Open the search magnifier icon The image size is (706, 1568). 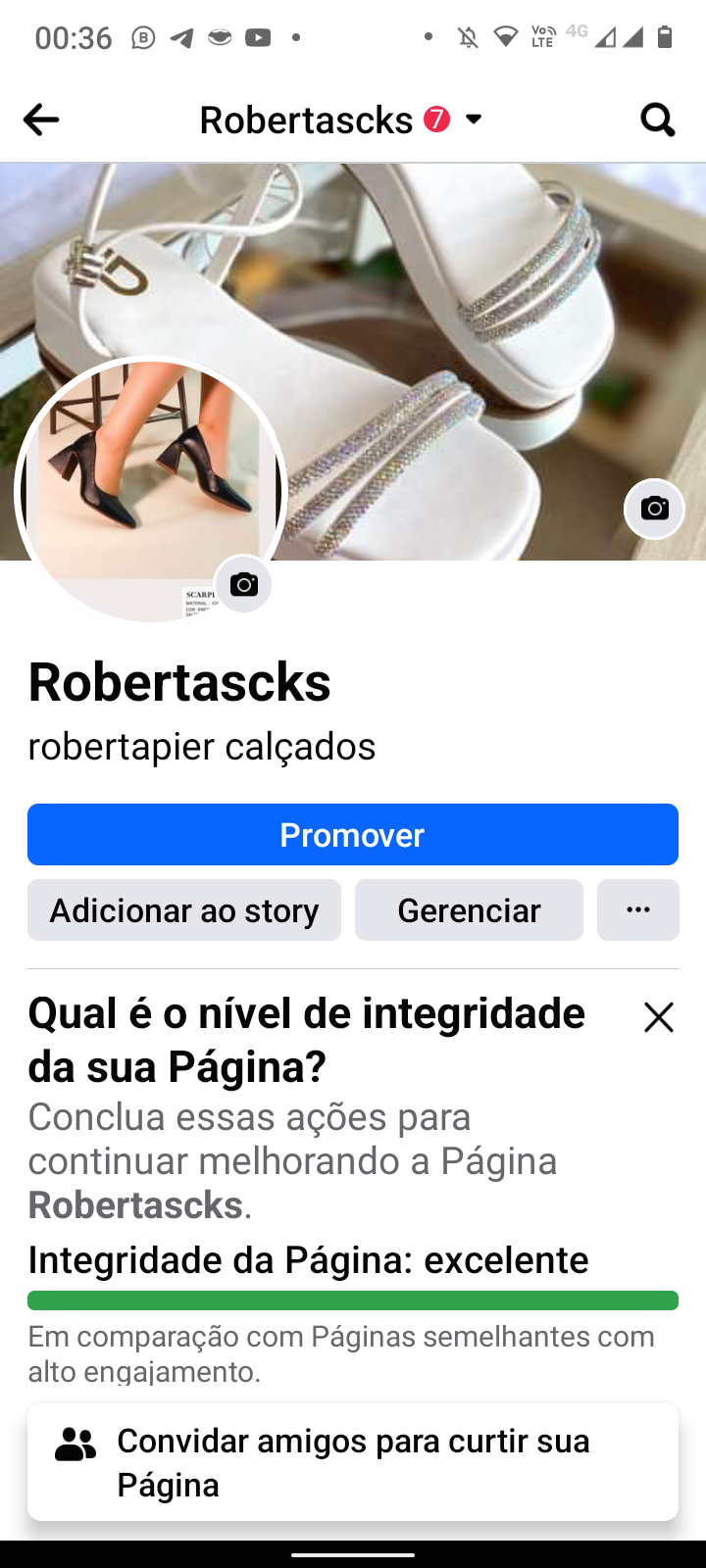657,120
